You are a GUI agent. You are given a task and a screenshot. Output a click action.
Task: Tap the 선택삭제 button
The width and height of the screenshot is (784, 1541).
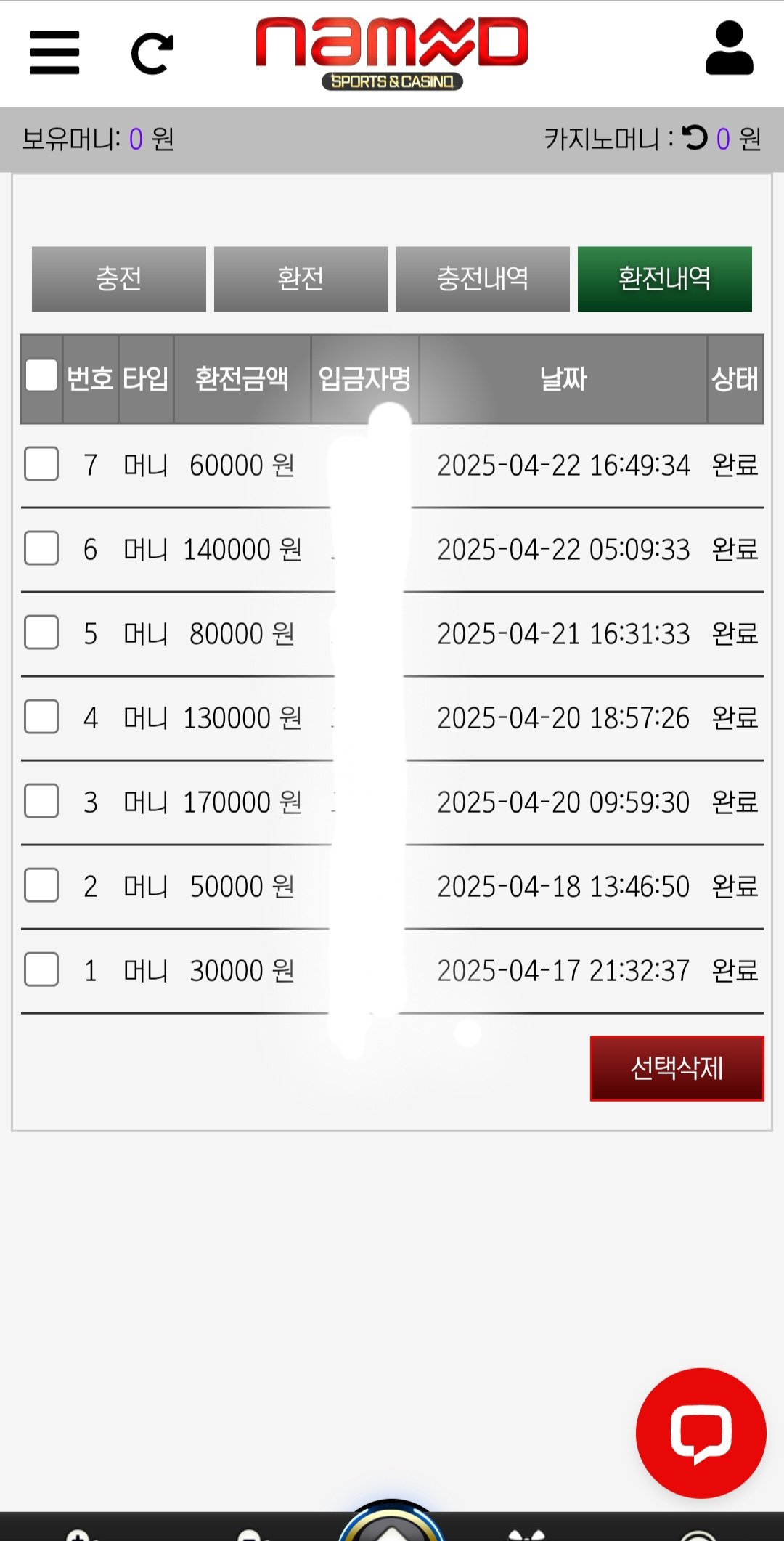[x=677, y=1068]
